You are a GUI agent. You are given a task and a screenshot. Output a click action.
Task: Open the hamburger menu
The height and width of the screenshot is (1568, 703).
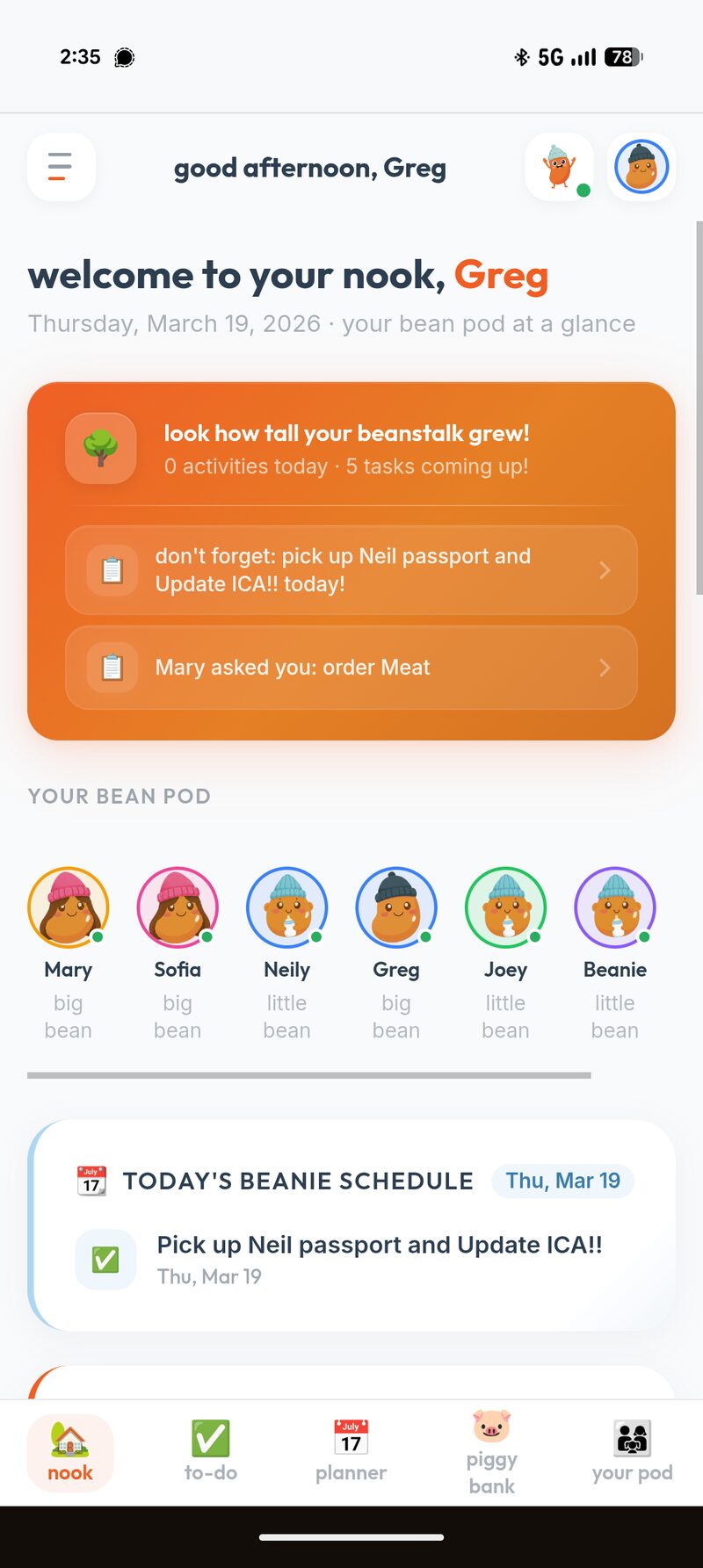pyautogui.click(x=61, y=167)
